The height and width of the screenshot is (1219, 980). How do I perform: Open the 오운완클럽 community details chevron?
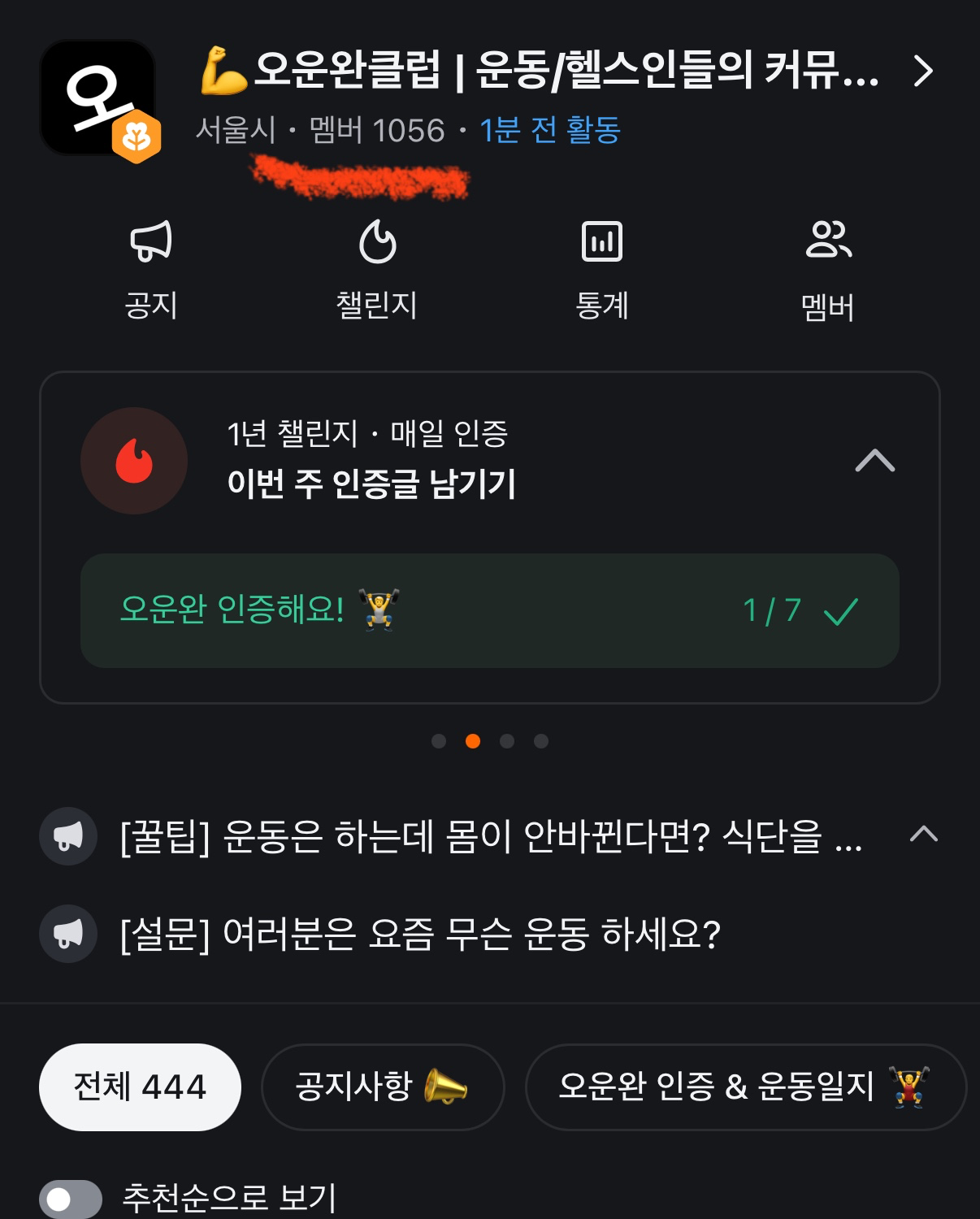[x=923, y=72]
